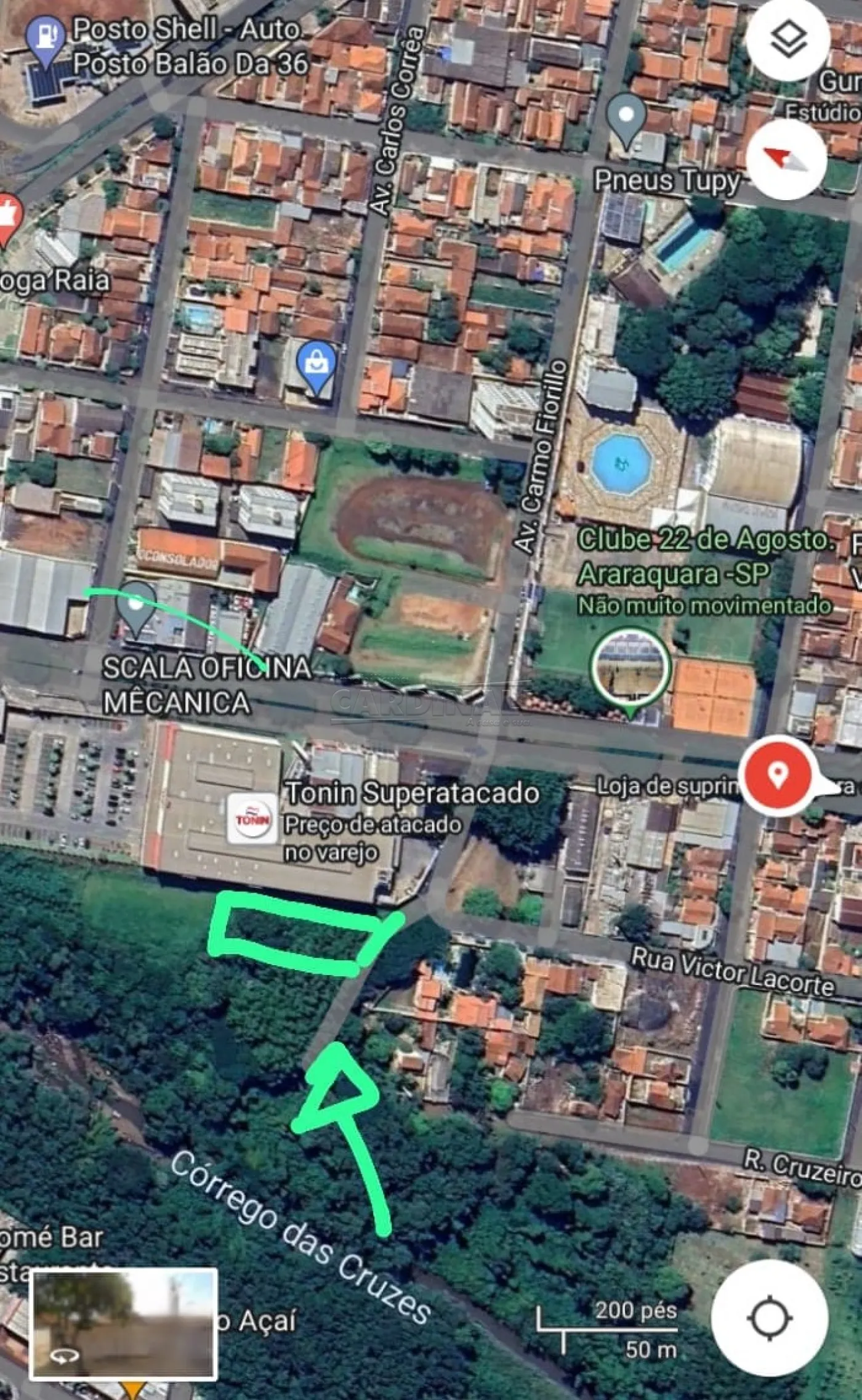Center map on my current location
This screenshot has width=862, height=1400.
pyautogui.click(x=769, y=1318)
